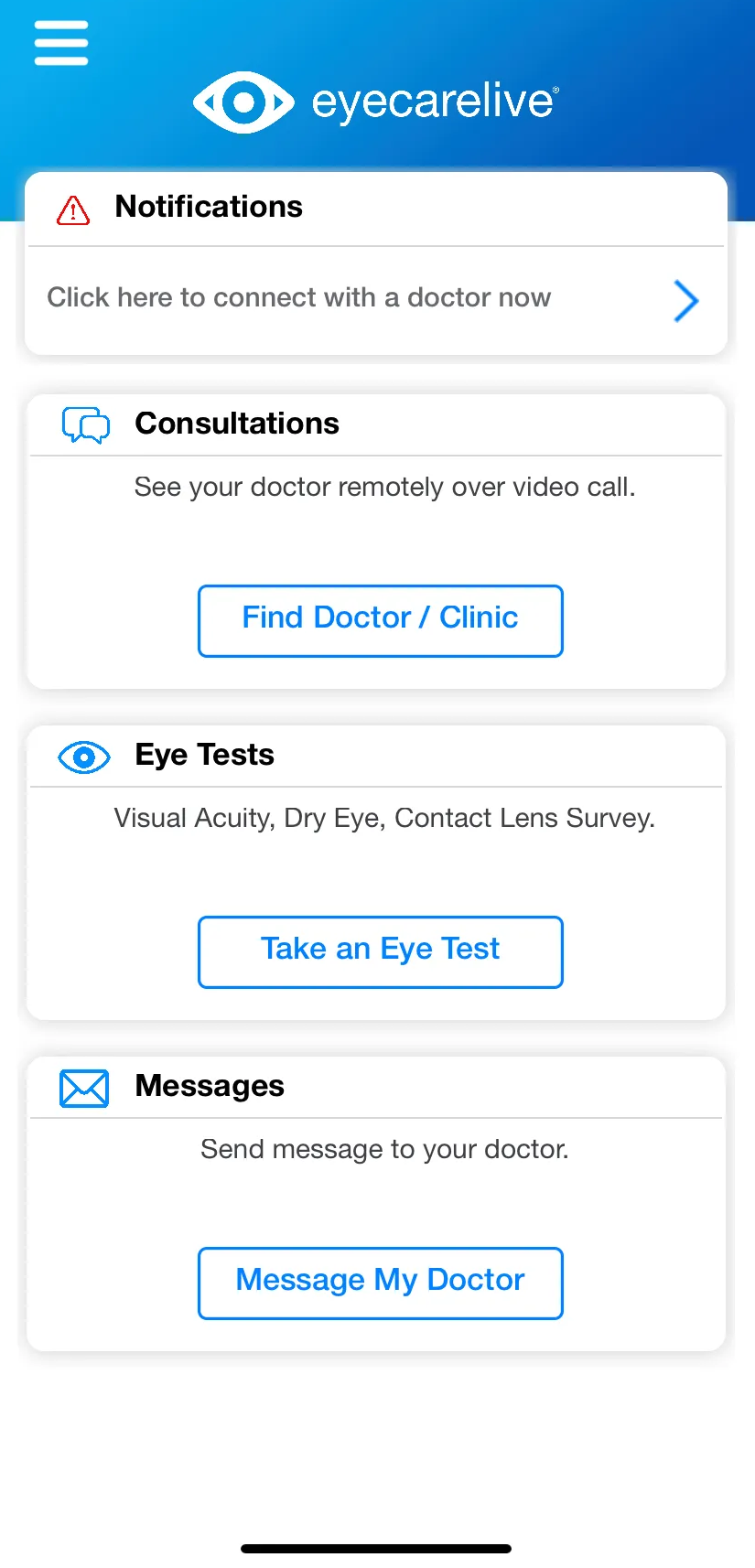Image resolution: width=755 pixels, height=1568 pixels.
Task: Tap the home indicator bar at screen bottom
Action: pos(377,1548)
